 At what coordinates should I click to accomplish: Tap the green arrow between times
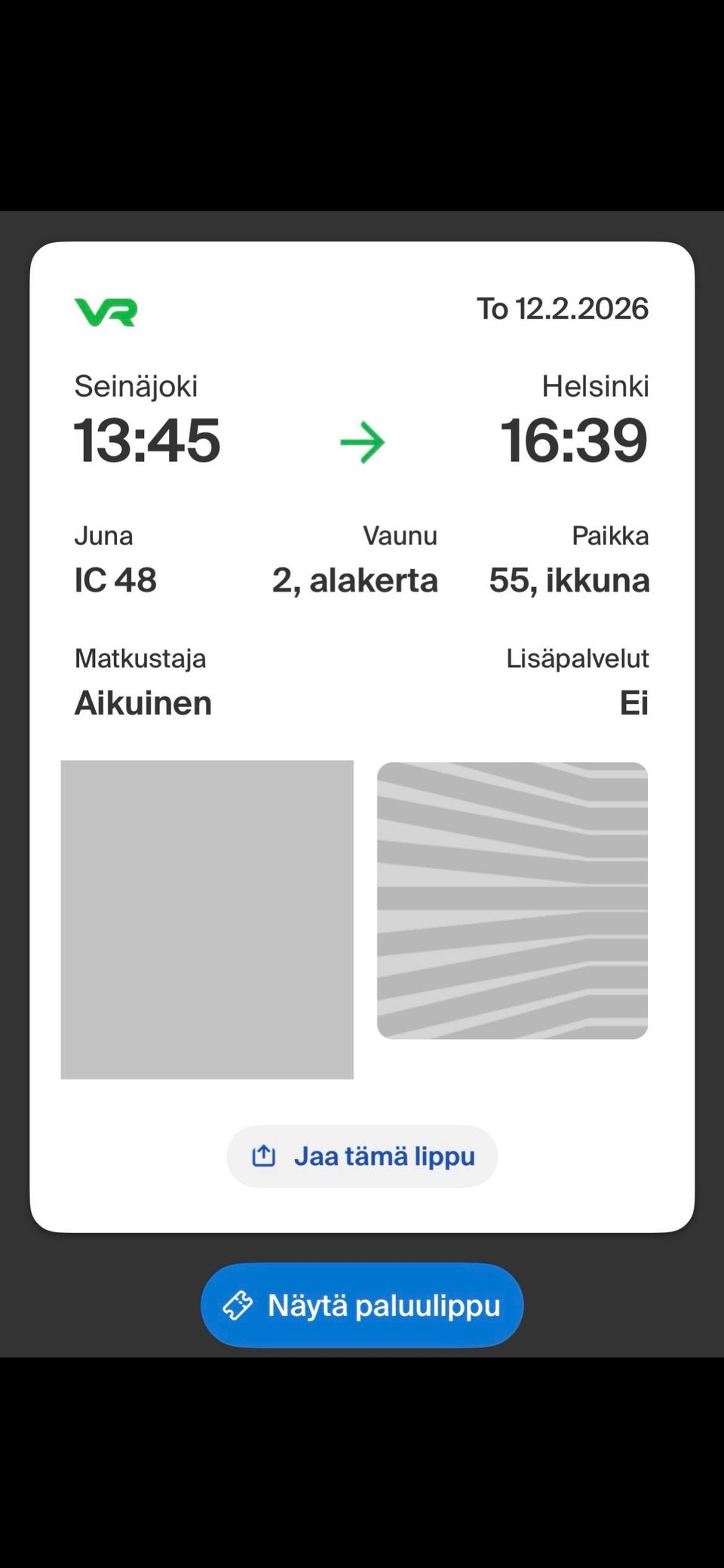coord(362,443)
